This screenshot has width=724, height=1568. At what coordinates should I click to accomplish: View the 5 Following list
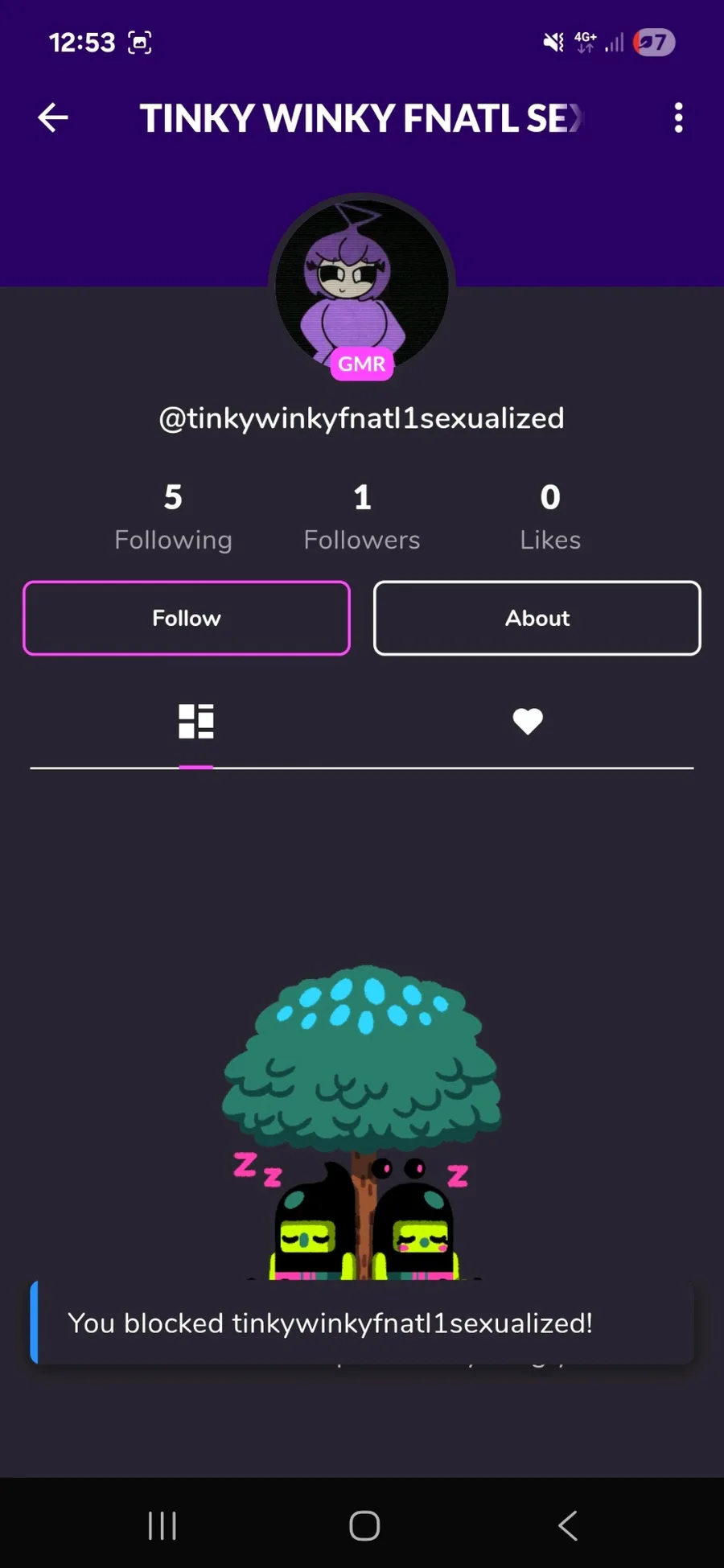173,516
